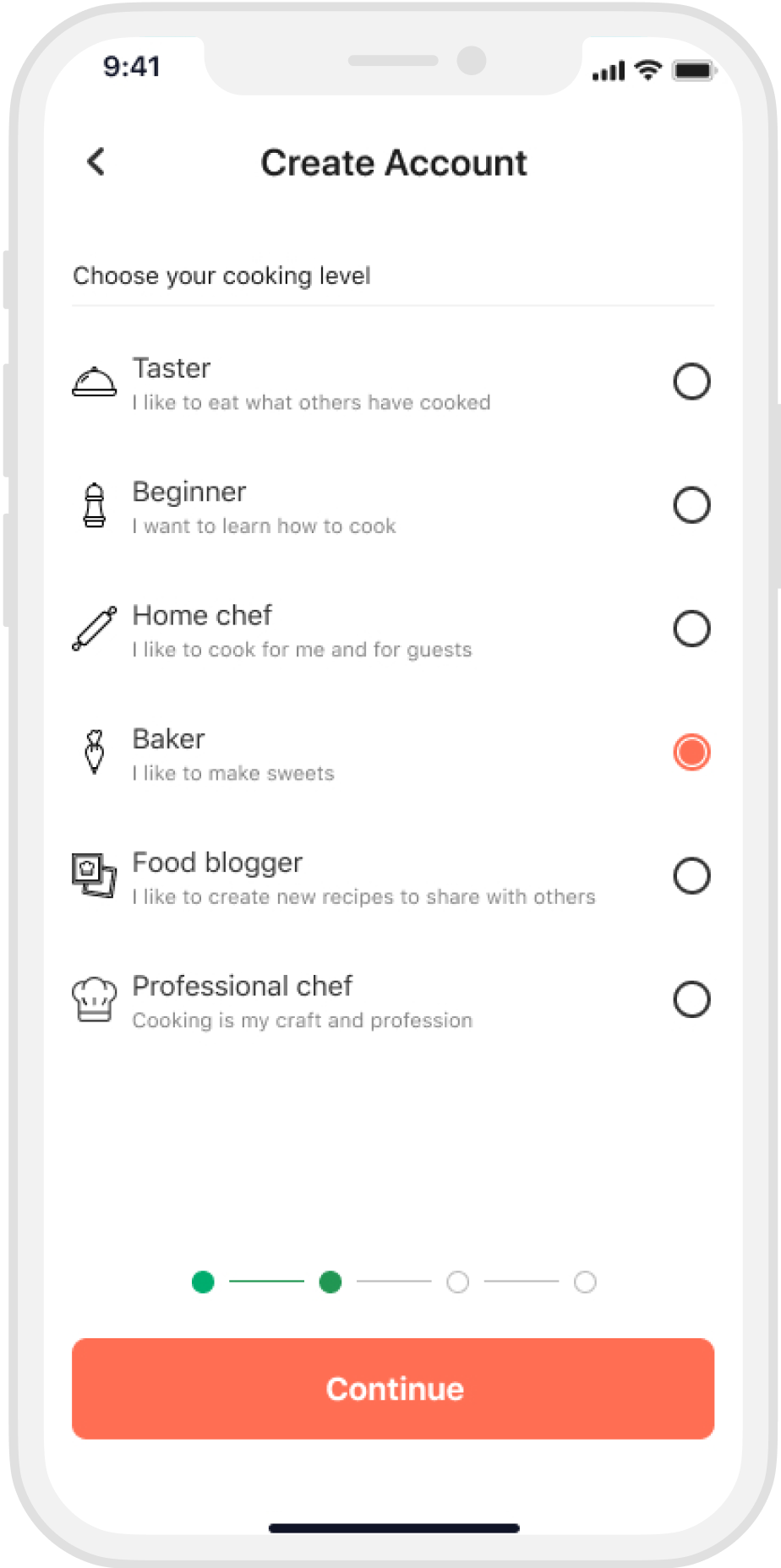Choose the Beginner radio button

point(691,505)
